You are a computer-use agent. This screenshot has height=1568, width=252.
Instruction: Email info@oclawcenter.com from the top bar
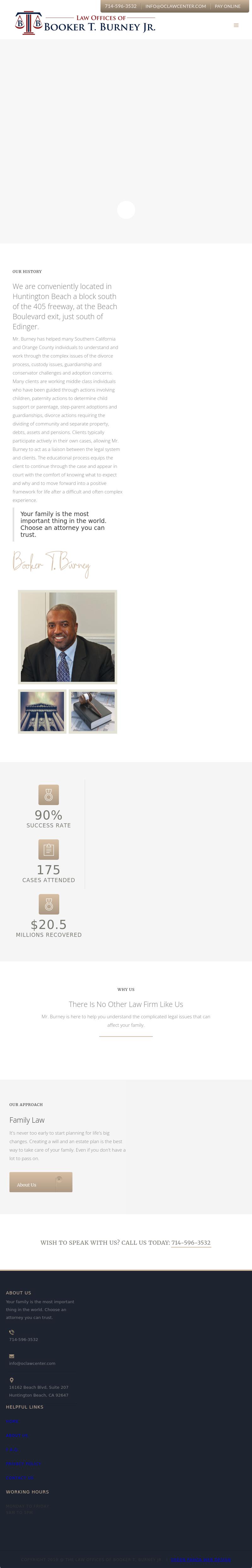point(175,6)
